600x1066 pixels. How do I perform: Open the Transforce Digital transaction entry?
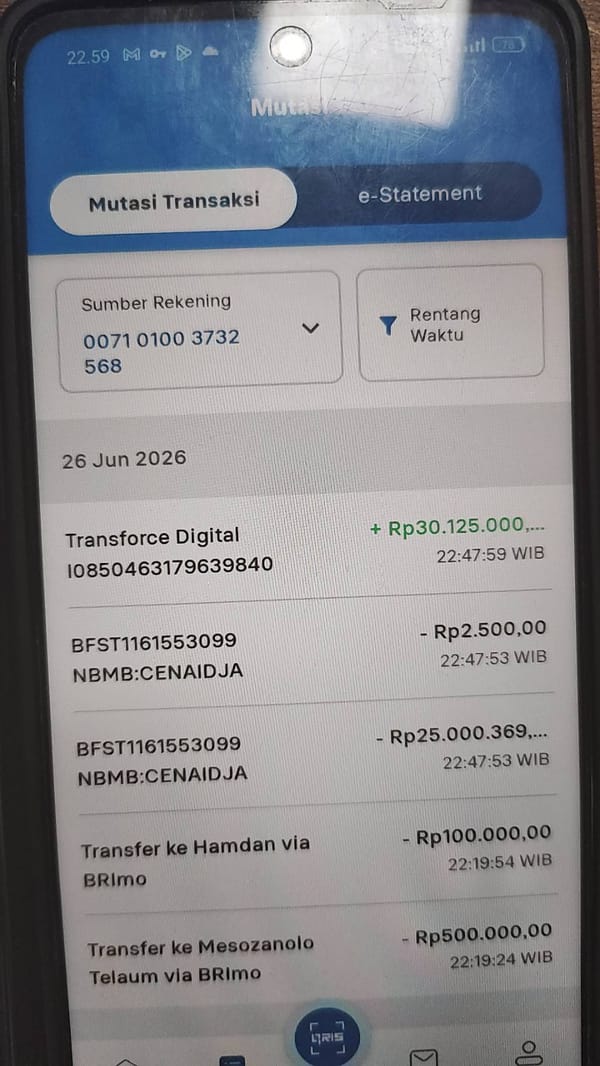click(x=307, y=550)
